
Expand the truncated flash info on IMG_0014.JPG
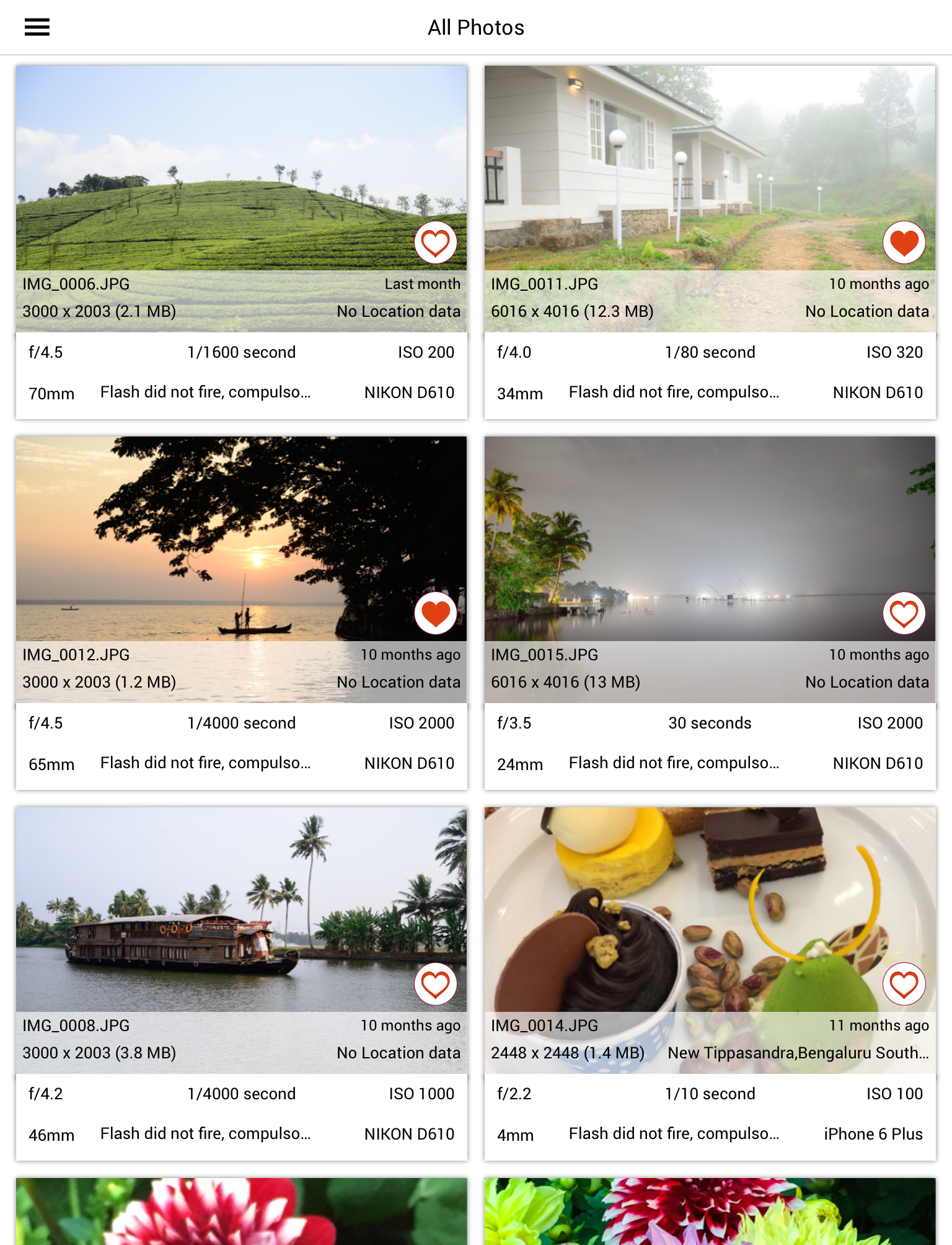674,1133
